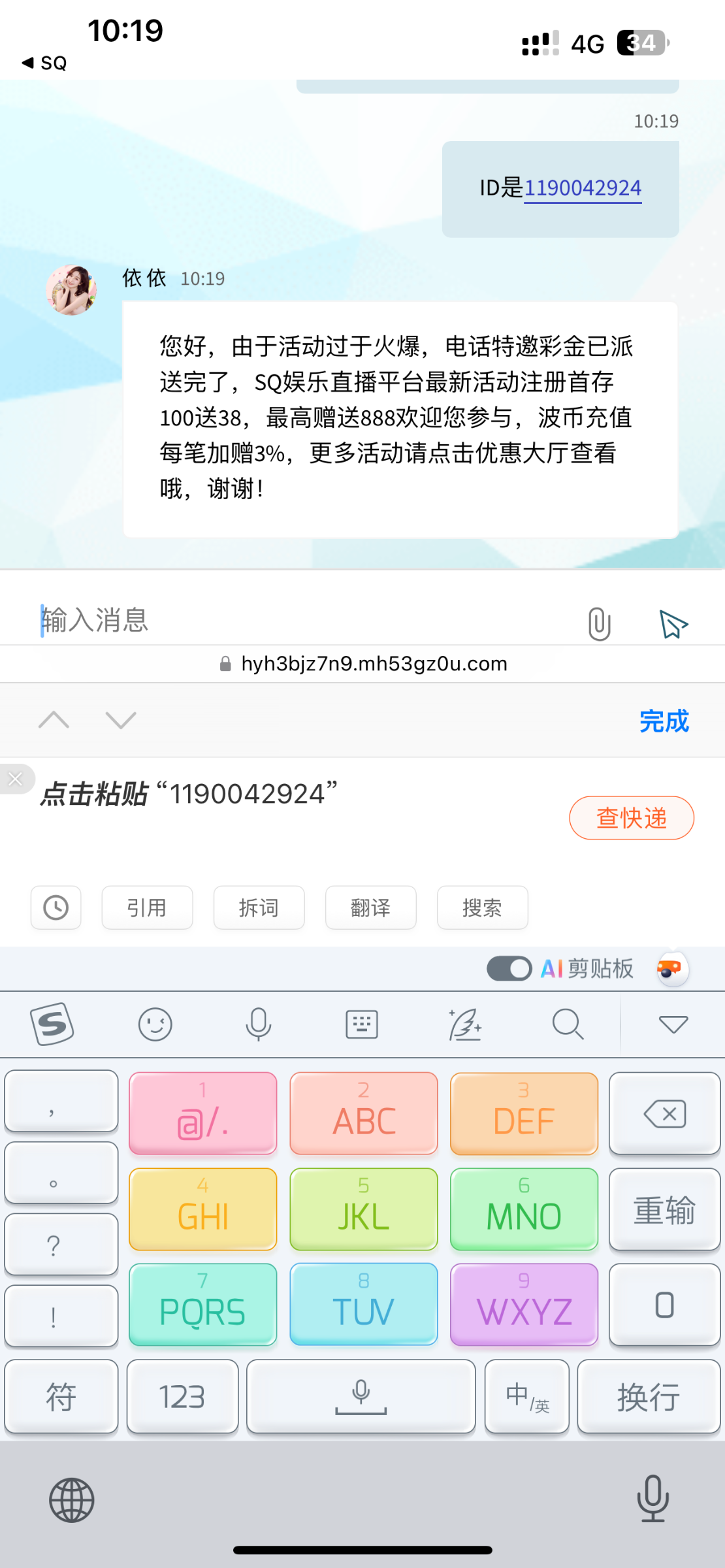Open the linked ID 1190042924
725x1568 pixels.
pos(583,188)
